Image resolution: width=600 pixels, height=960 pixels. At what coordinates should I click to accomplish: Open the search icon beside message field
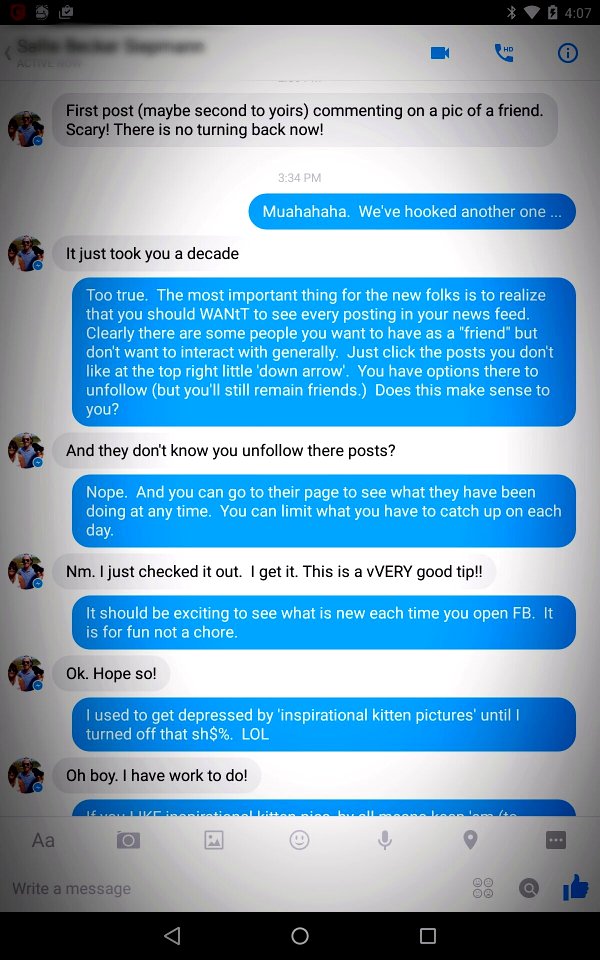point(529,888)
